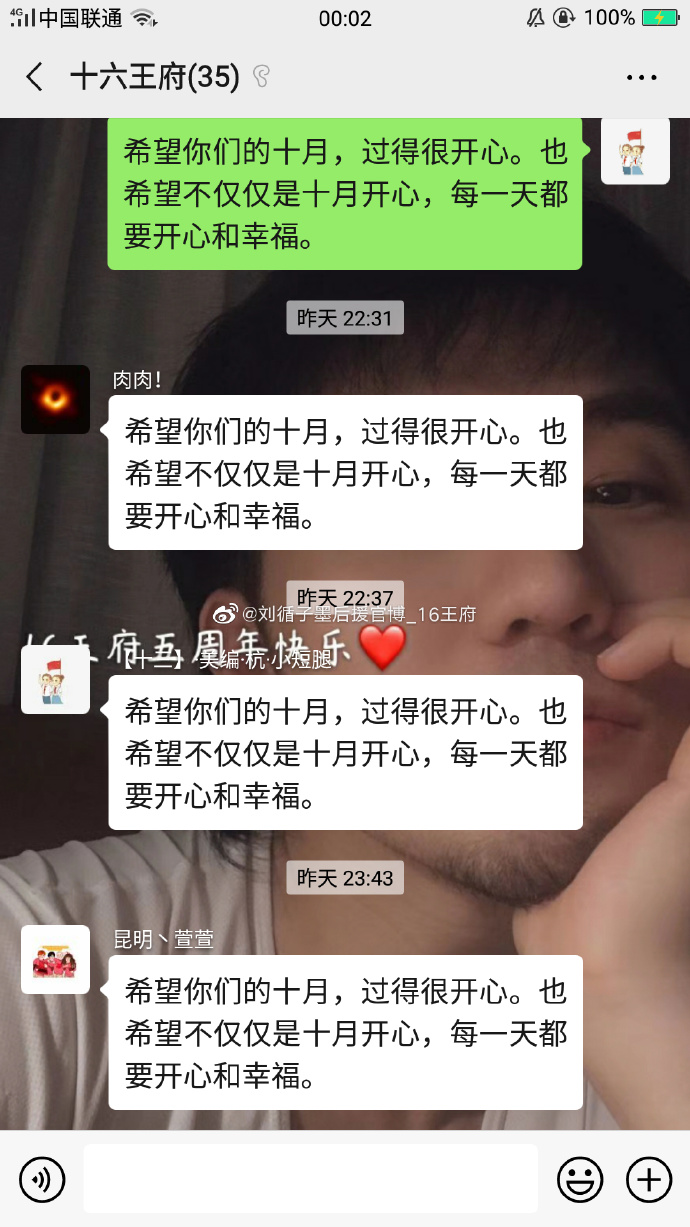Open the chat info overflow menu
Screen dimensions: 690x1227
[641, 77]
